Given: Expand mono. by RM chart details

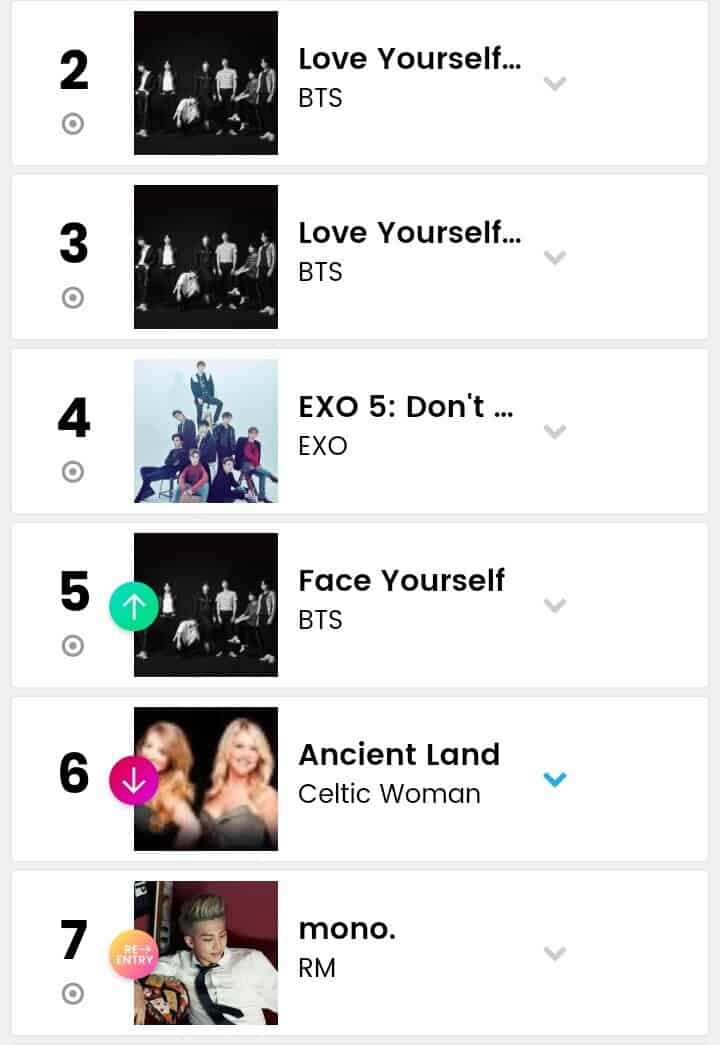Looking at the screenshot, I should coord(554,954).
